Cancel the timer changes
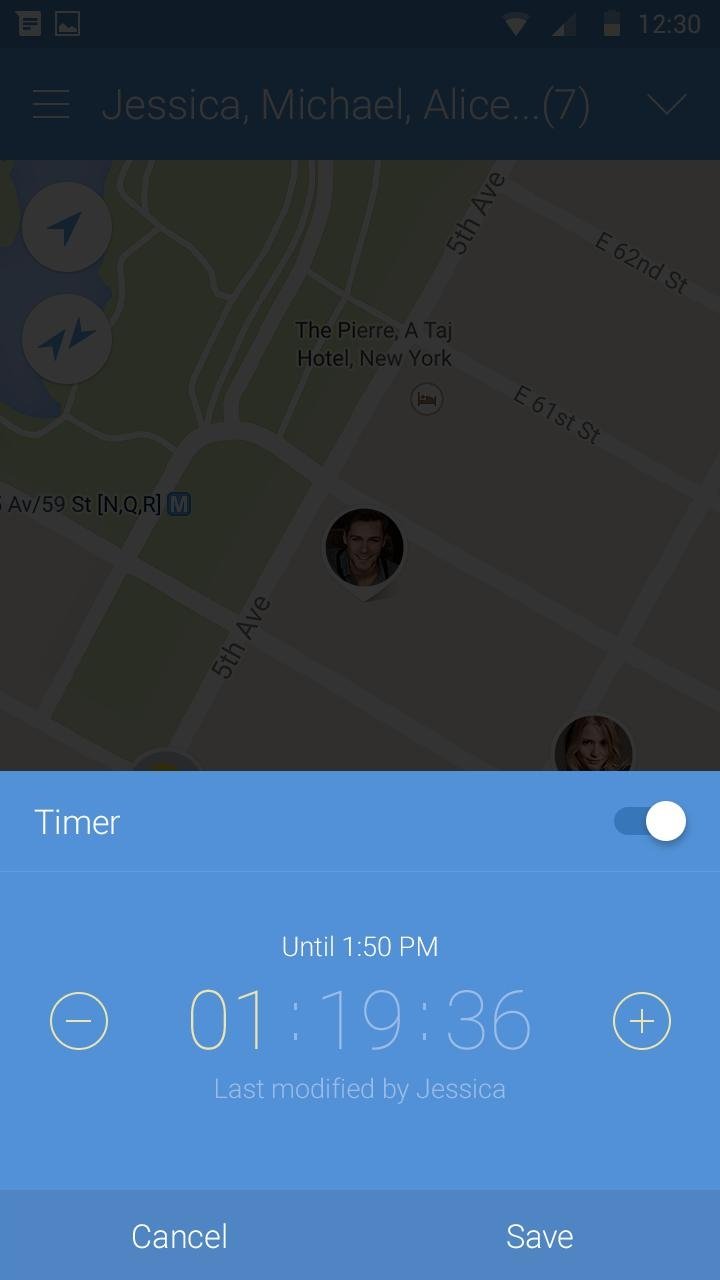This screenshot has width=720, height=1280. point(180,1236)
